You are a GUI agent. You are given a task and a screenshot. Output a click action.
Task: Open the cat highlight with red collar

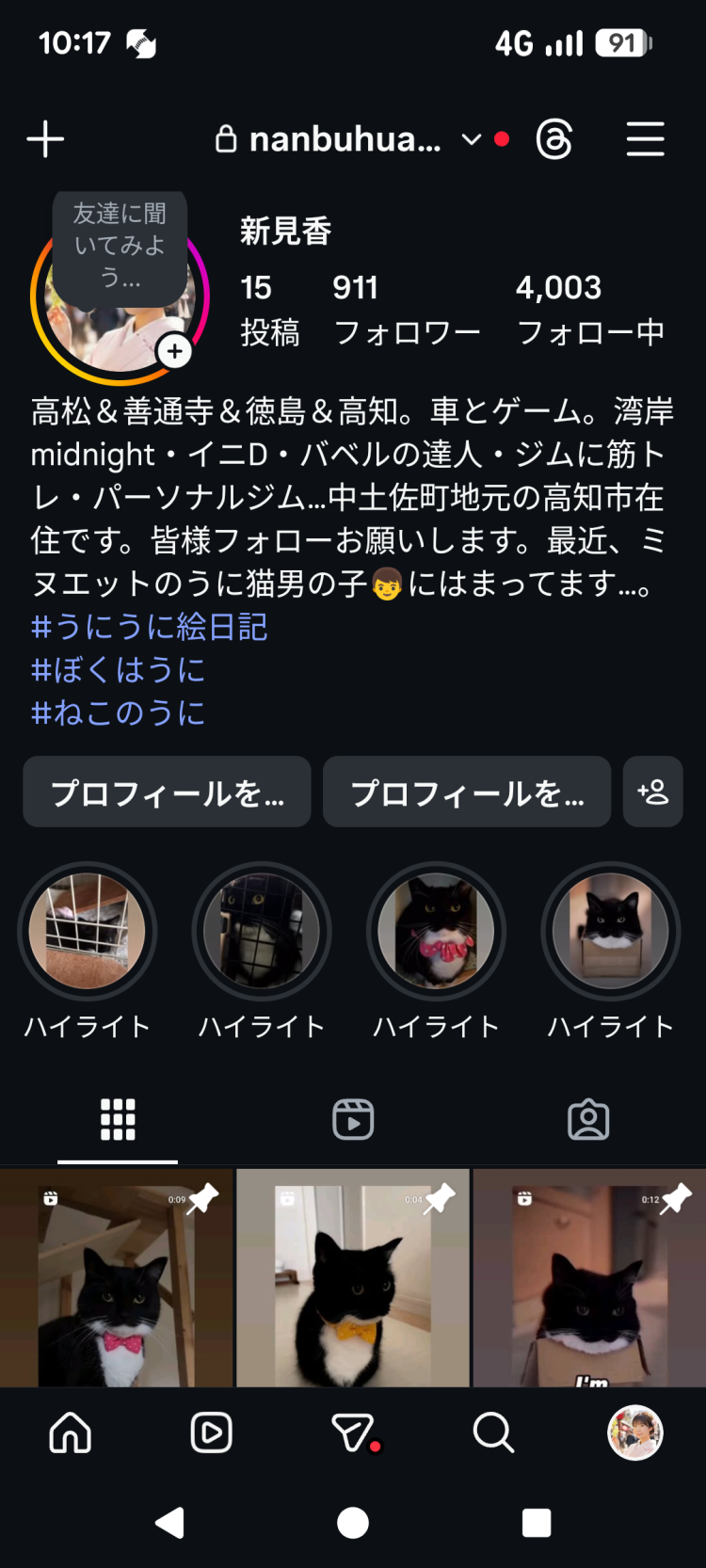tap(436, 930)
